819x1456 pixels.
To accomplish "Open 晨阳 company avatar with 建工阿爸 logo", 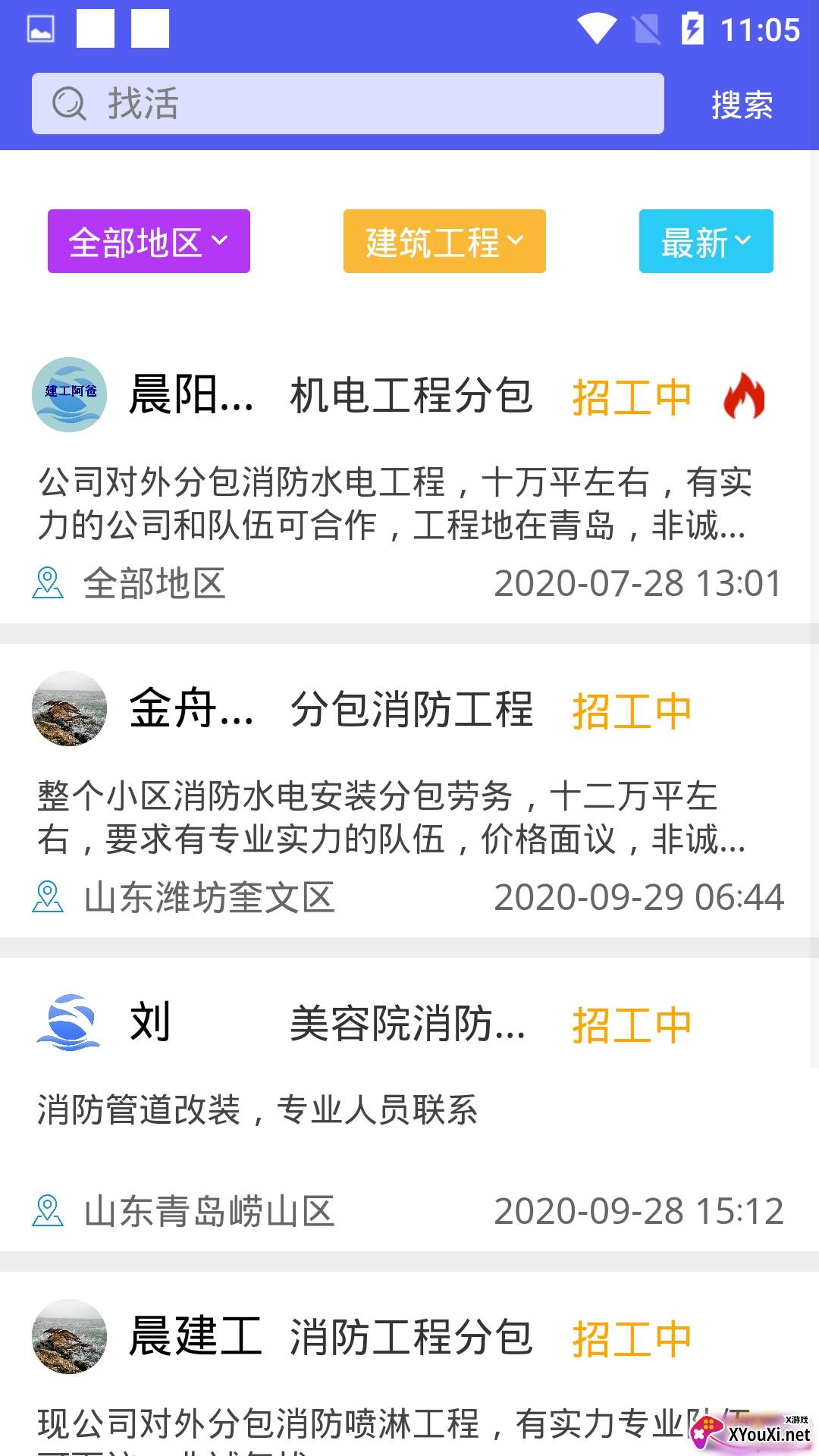I will point(69,395).
